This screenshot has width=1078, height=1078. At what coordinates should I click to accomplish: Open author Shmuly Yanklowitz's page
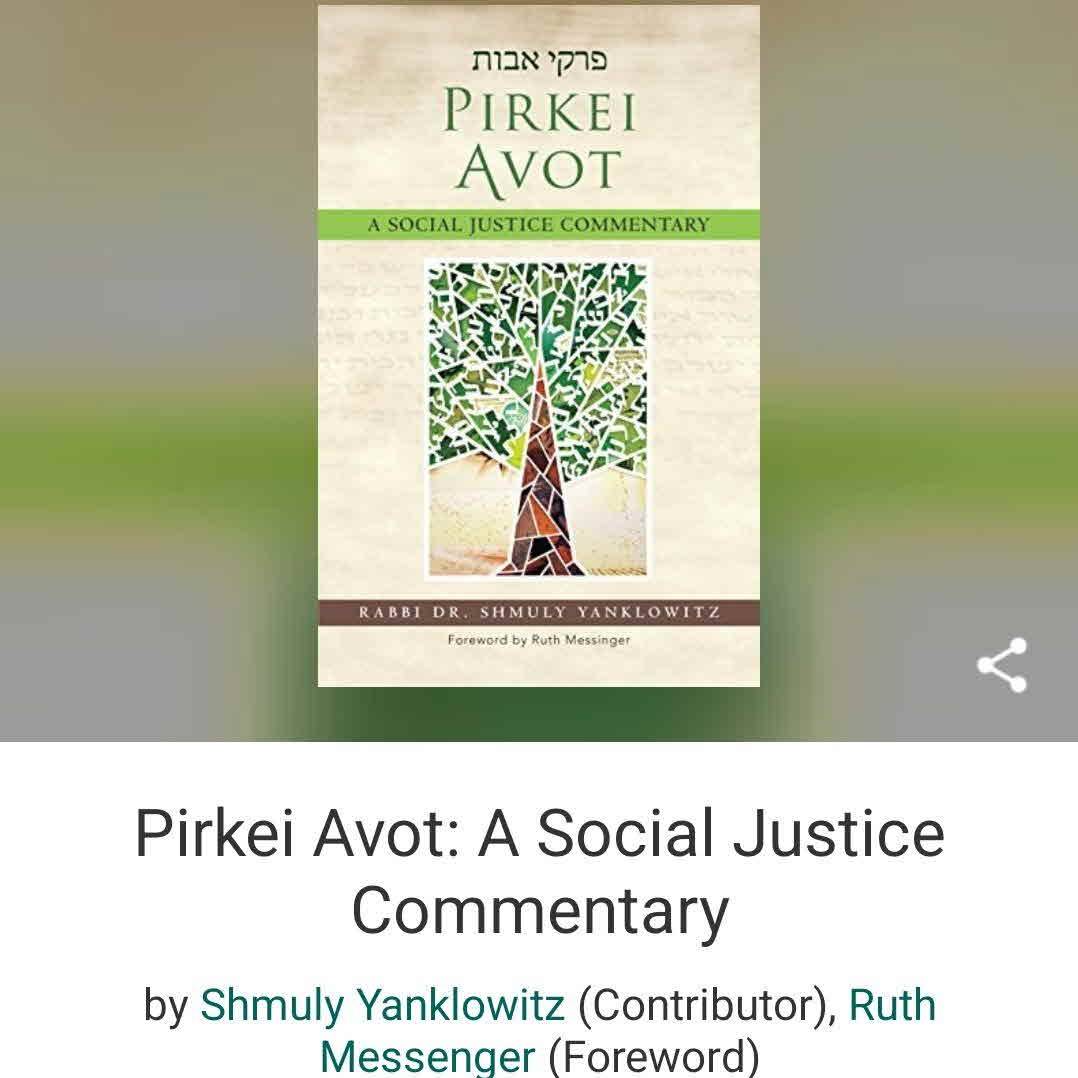point(382,1005)
